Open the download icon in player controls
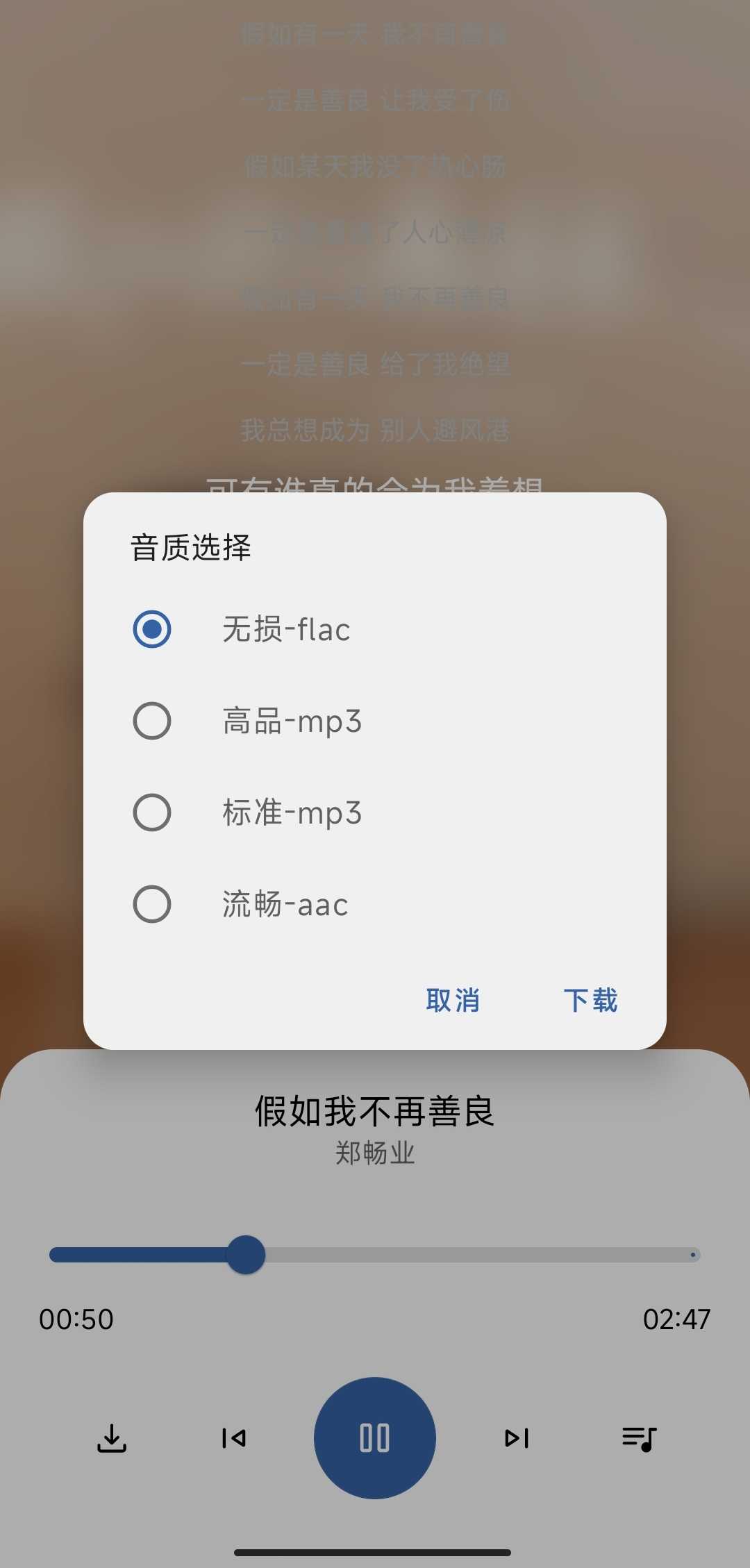The height and width of the screenshot is (1568, 750). pos(112,1438)
